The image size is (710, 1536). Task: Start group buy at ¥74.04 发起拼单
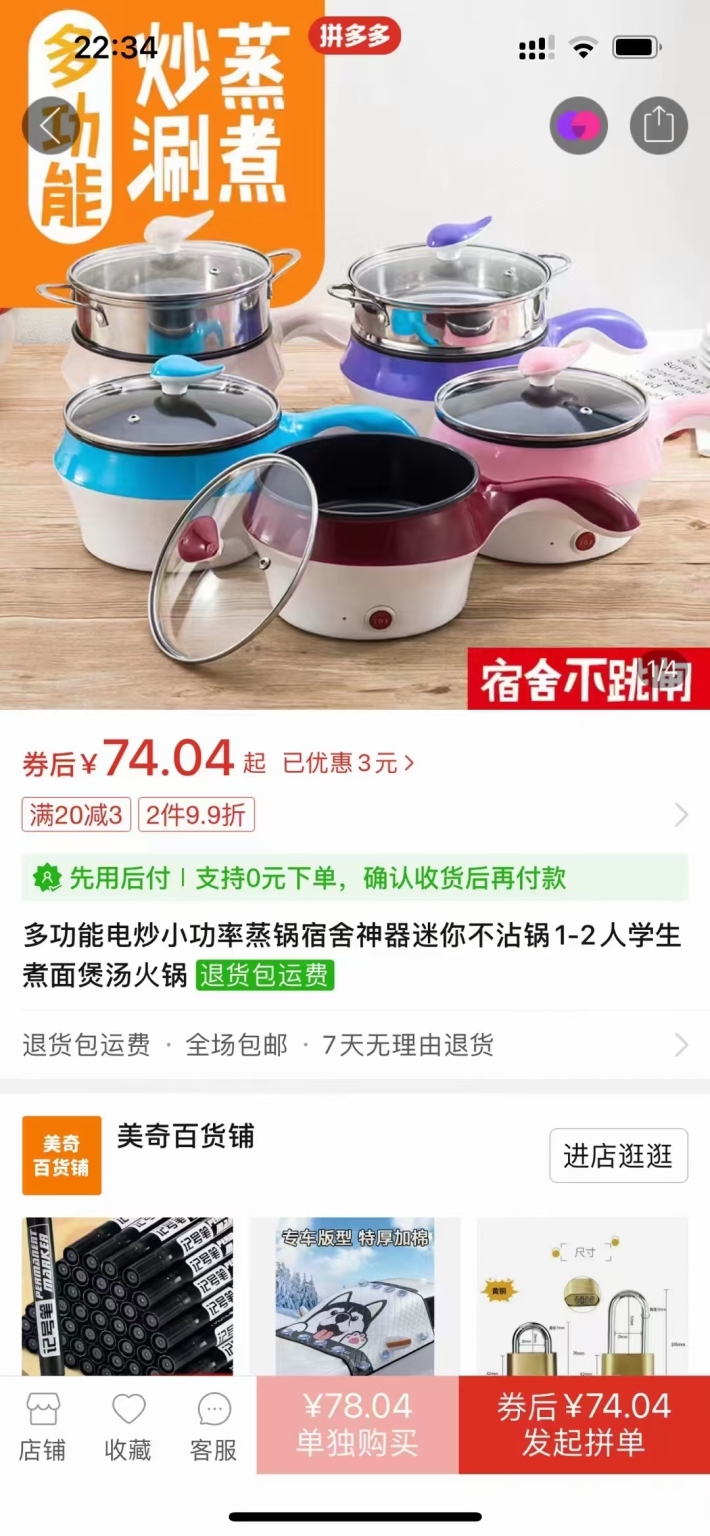[584, 1424]
